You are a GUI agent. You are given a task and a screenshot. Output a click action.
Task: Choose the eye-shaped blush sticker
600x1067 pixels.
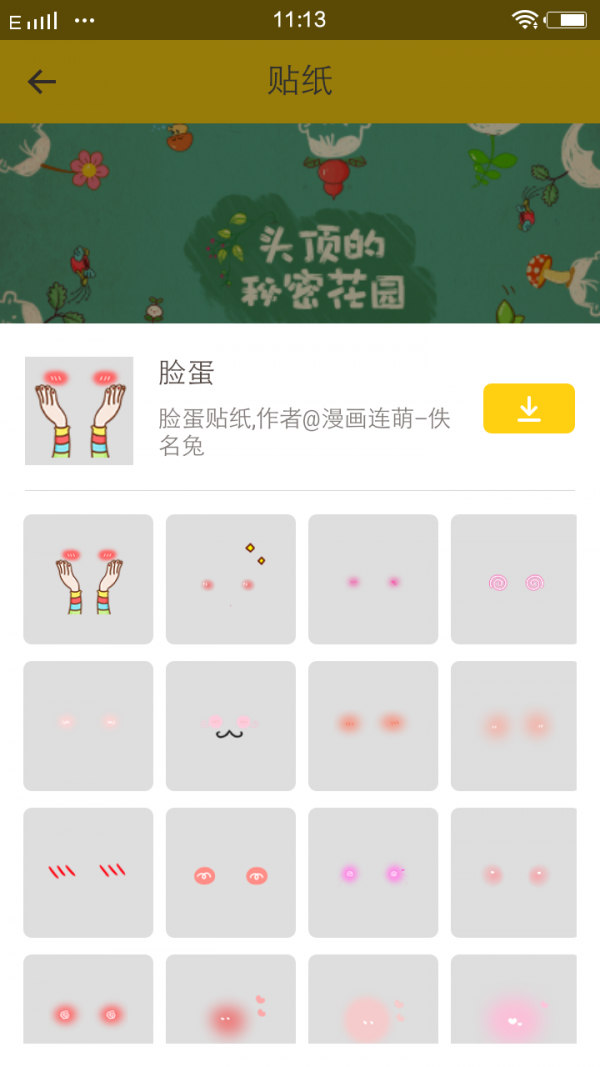click(231, 872)
